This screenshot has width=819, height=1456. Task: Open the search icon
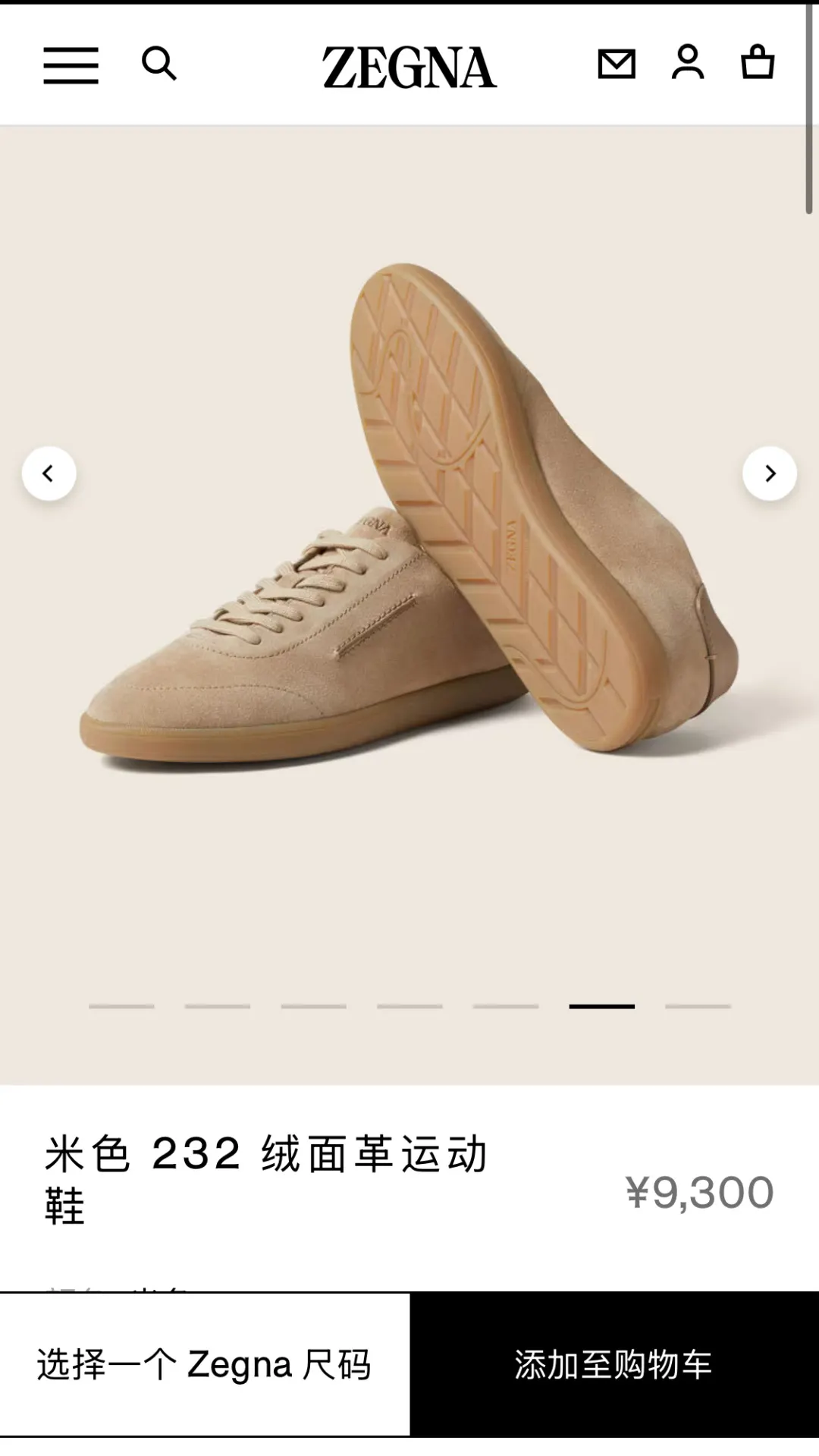159,64
